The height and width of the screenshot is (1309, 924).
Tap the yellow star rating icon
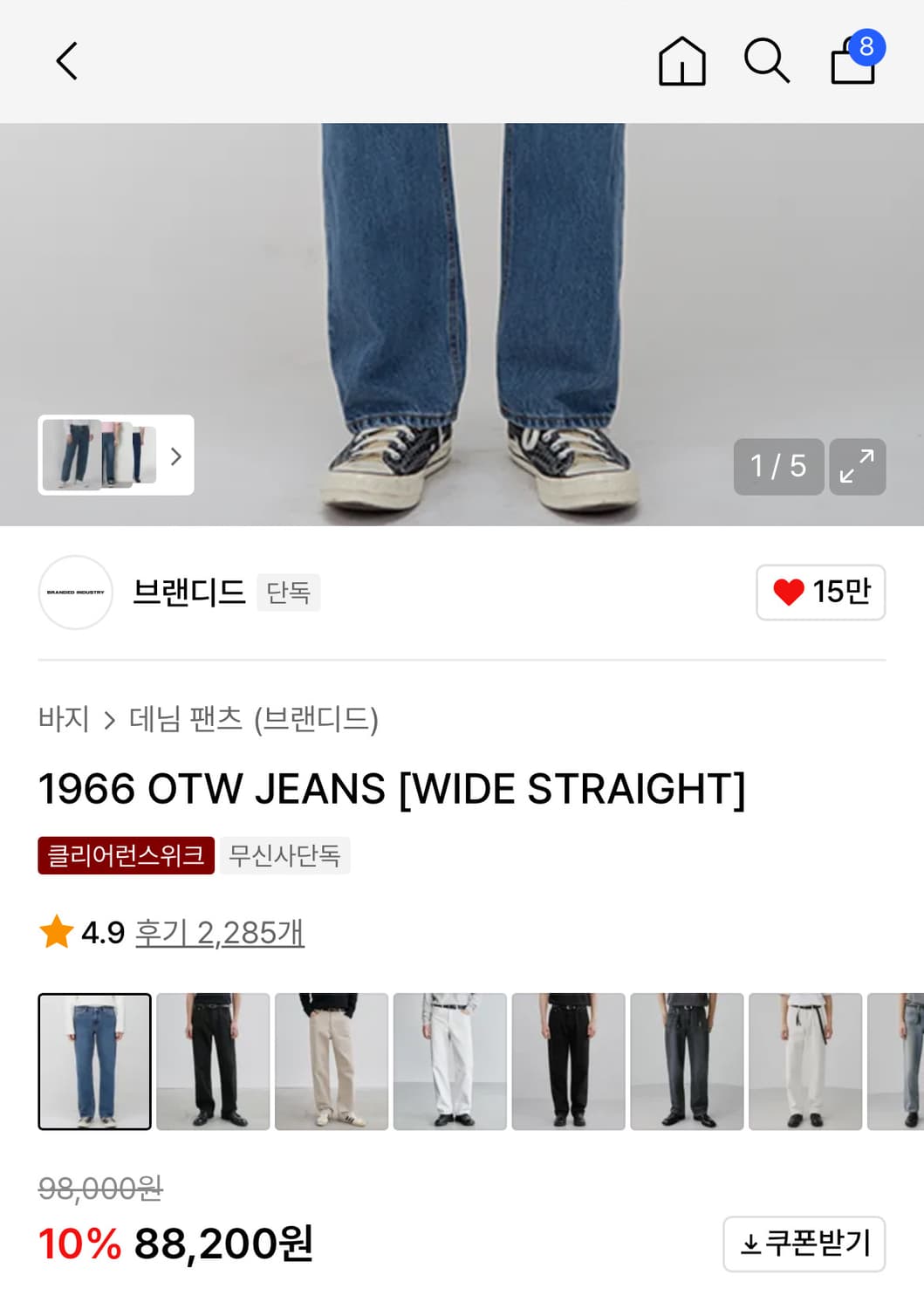point(56,932)
